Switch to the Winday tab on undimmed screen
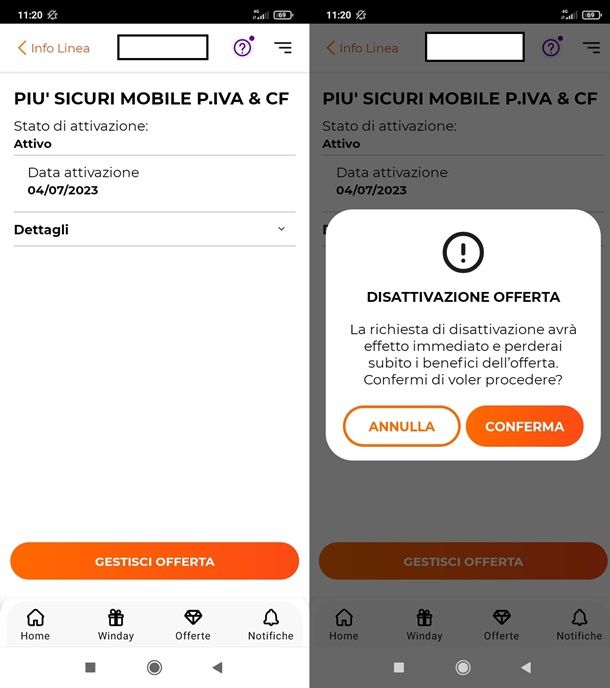The height and width of the screenshot is (688, 610). point(116,625)
